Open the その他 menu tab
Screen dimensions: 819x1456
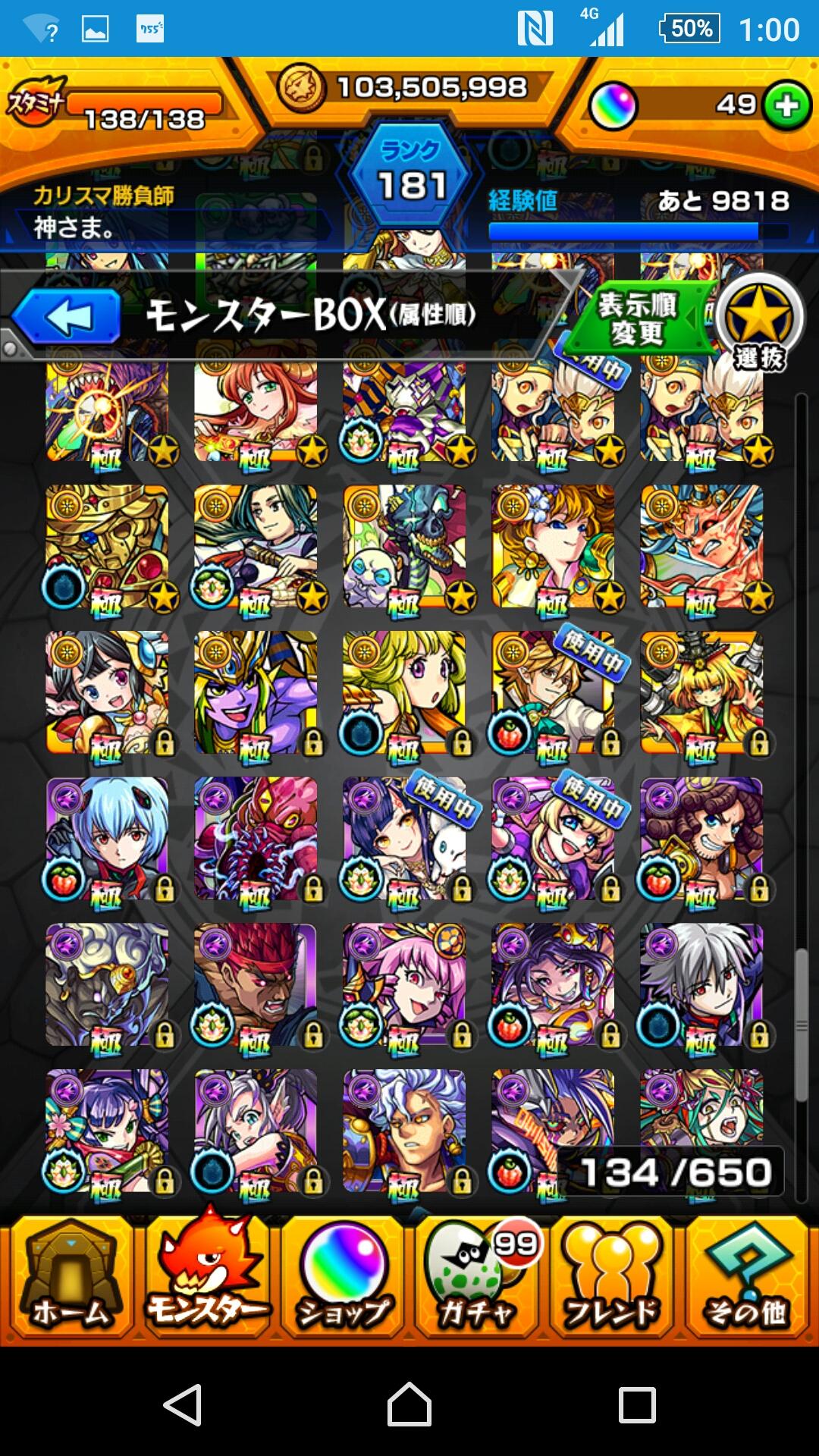[748, 1279]
